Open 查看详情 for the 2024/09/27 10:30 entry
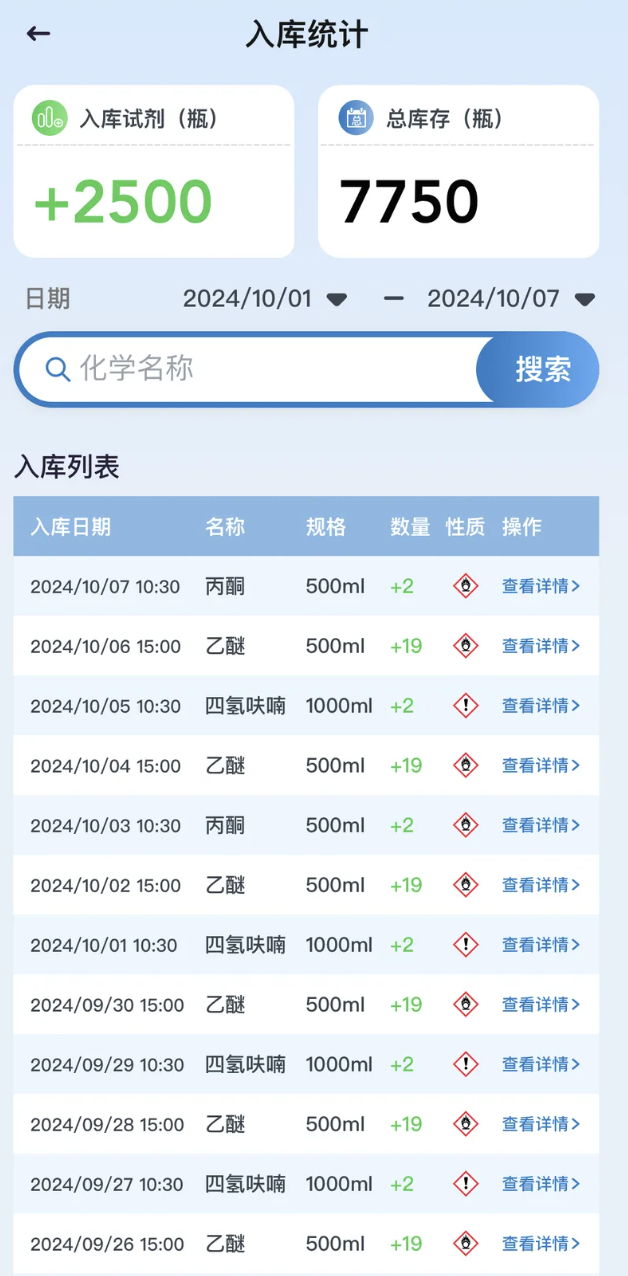 [x=540, y=1184]
